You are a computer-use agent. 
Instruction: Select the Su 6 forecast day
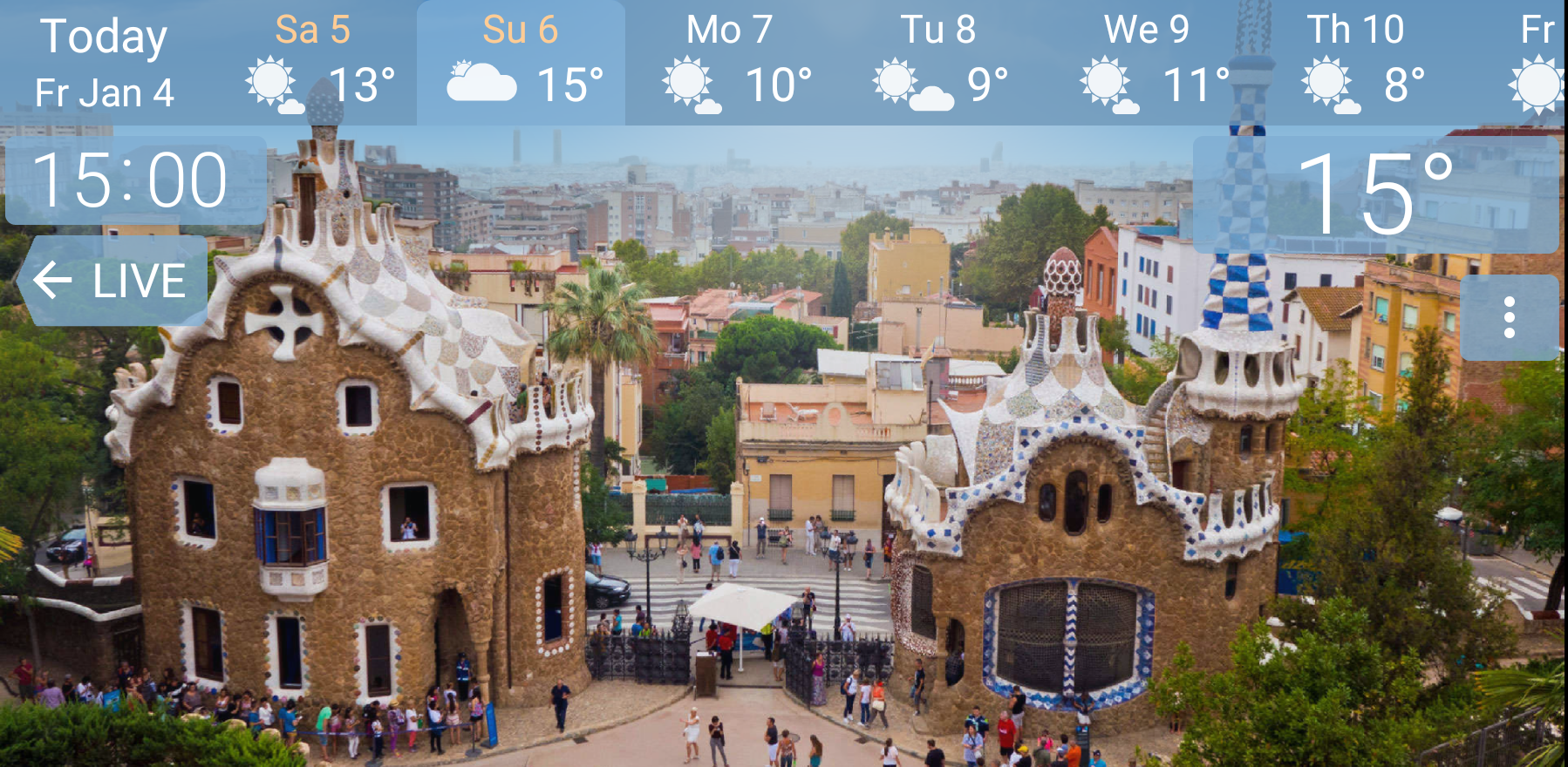click(522, 63)
